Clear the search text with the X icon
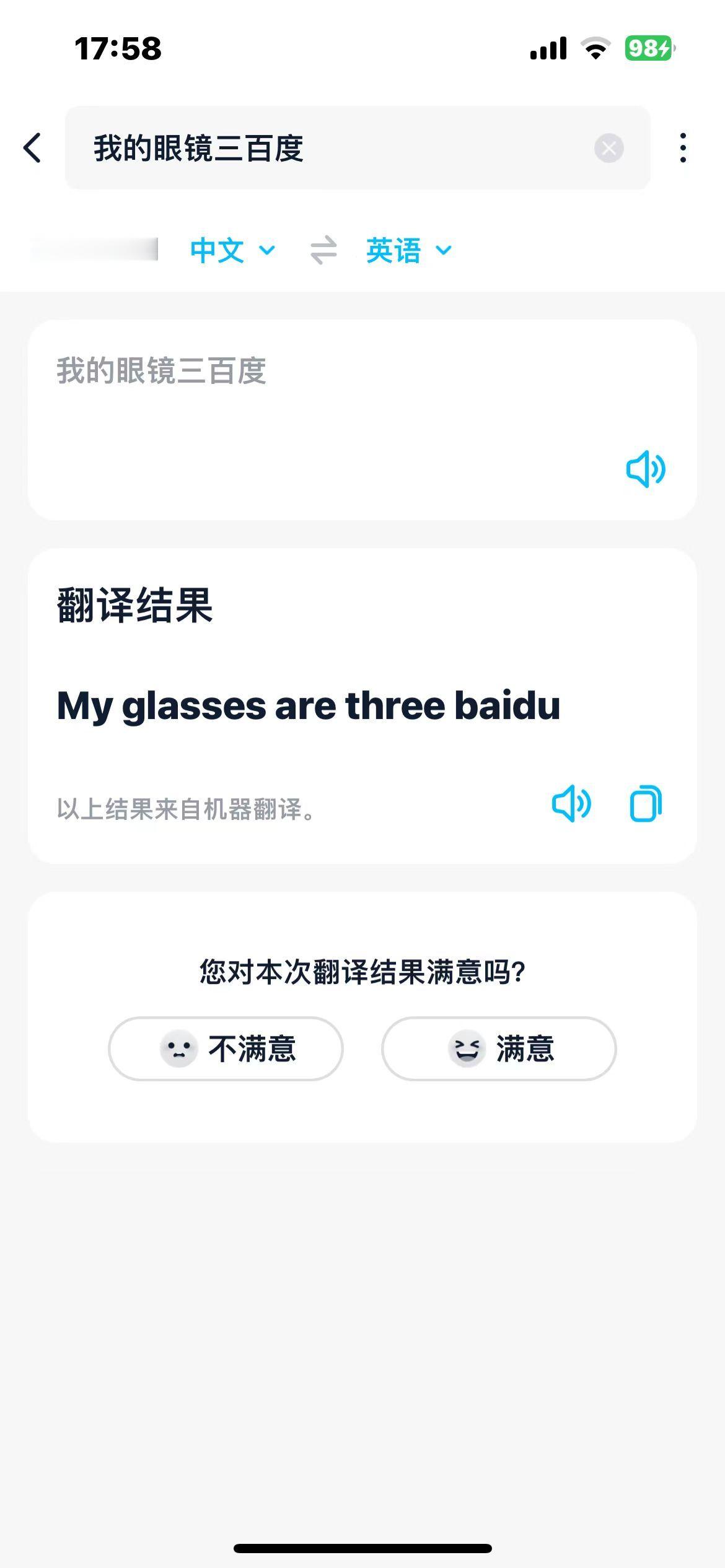Image resolution: width=725 pixels, height=1568 pixels. [x=608, y=147]
